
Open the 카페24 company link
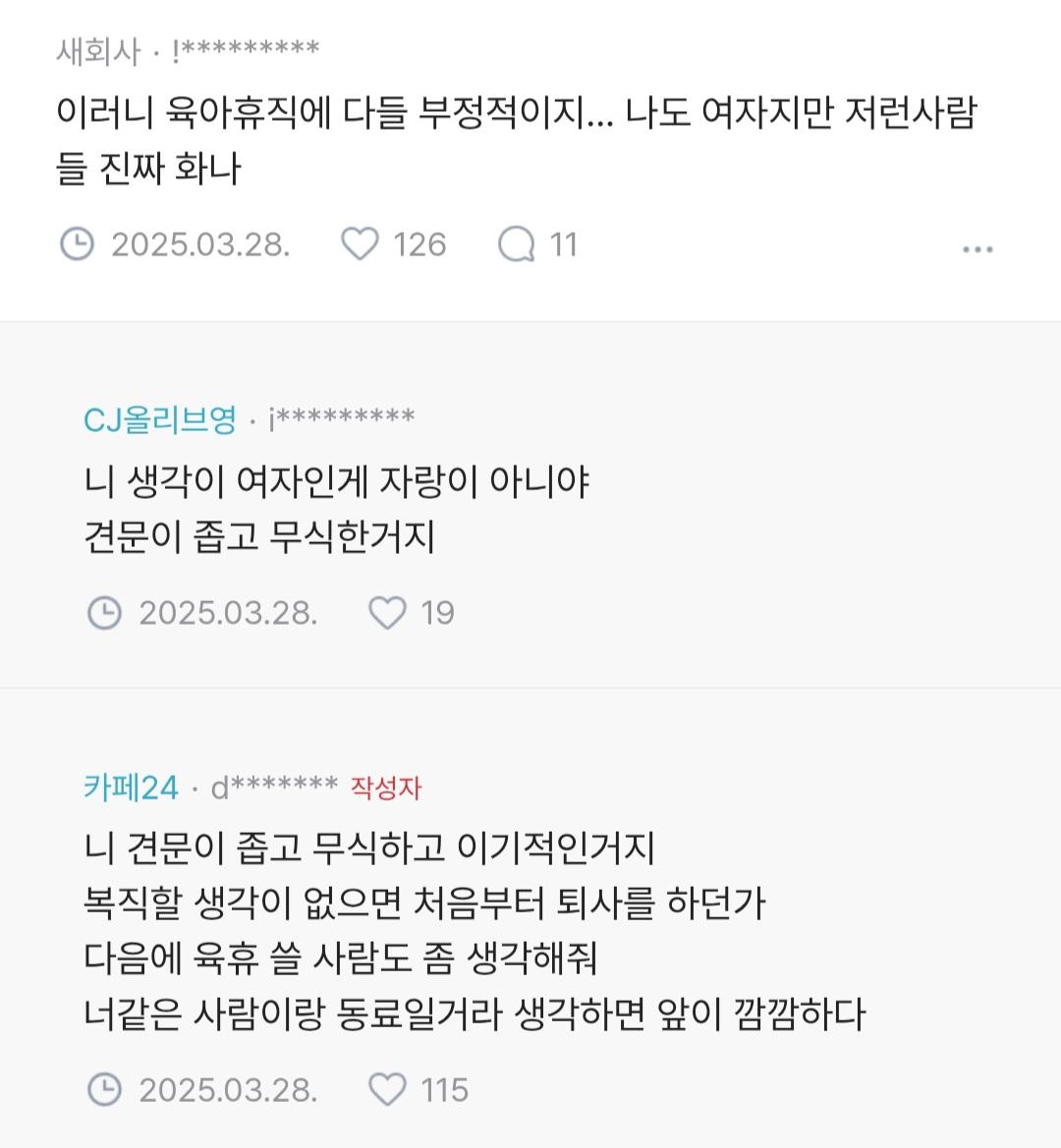pos(132,788)
